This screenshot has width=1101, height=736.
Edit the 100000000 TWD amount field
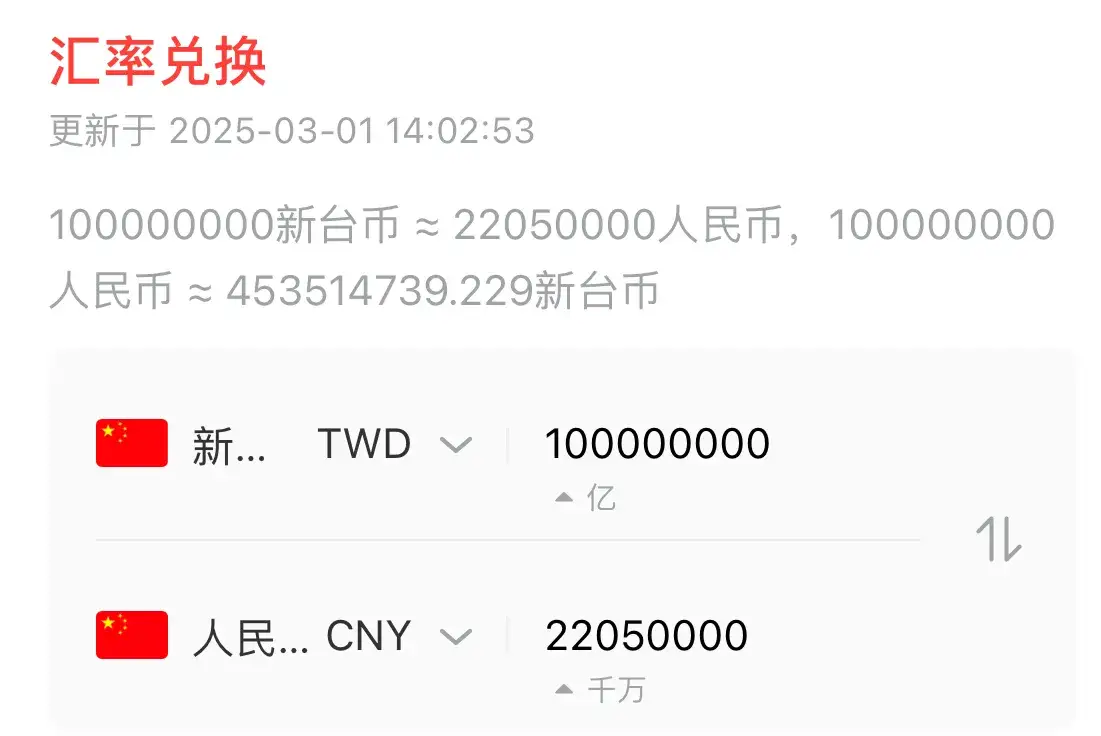coord(657,444)
